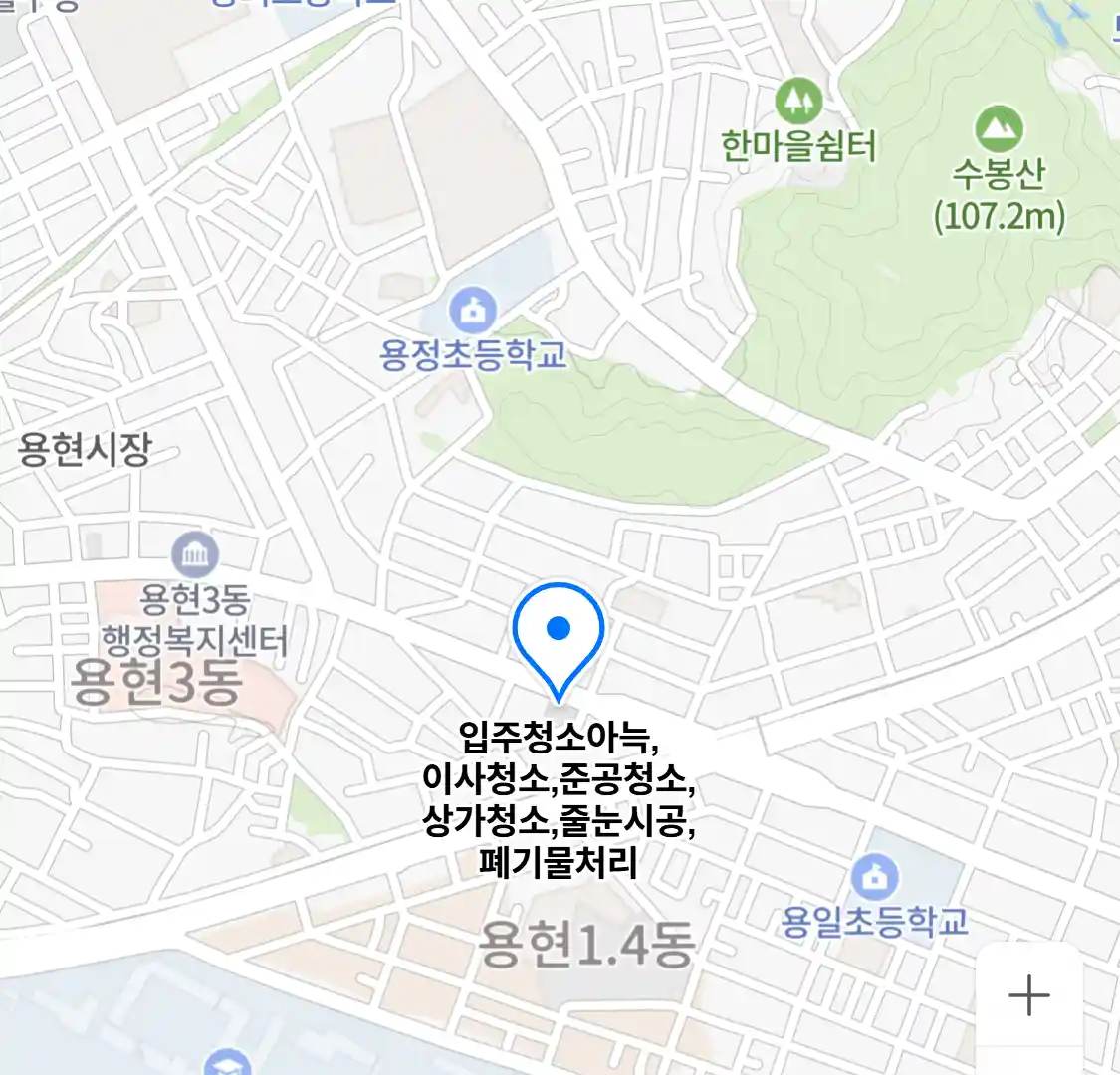The image size is (1120, 1075).
Task: Select the 한마을쉼터 park marker
Action: click(x=797, y=102)
